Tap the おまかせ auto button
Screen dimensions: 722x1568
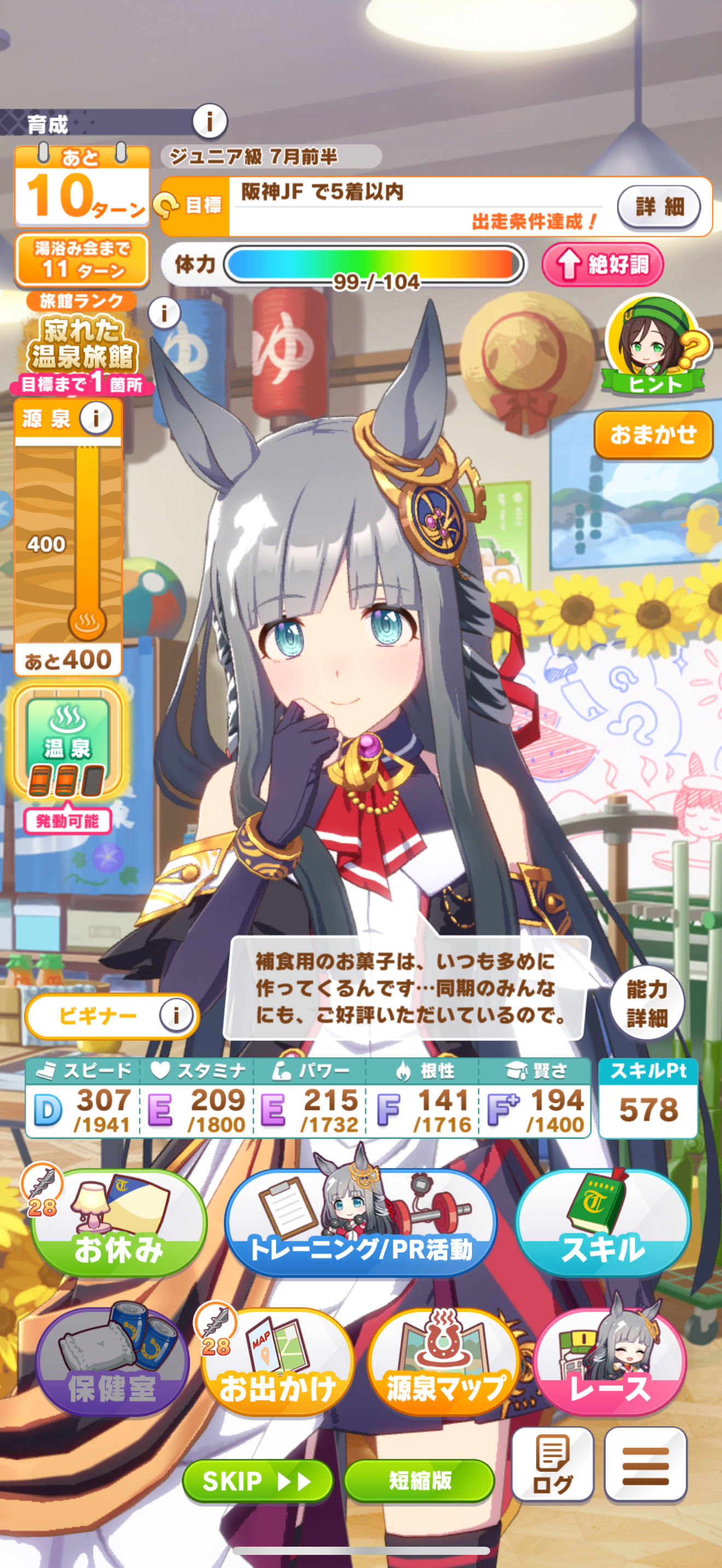click(x=653, y=435)
